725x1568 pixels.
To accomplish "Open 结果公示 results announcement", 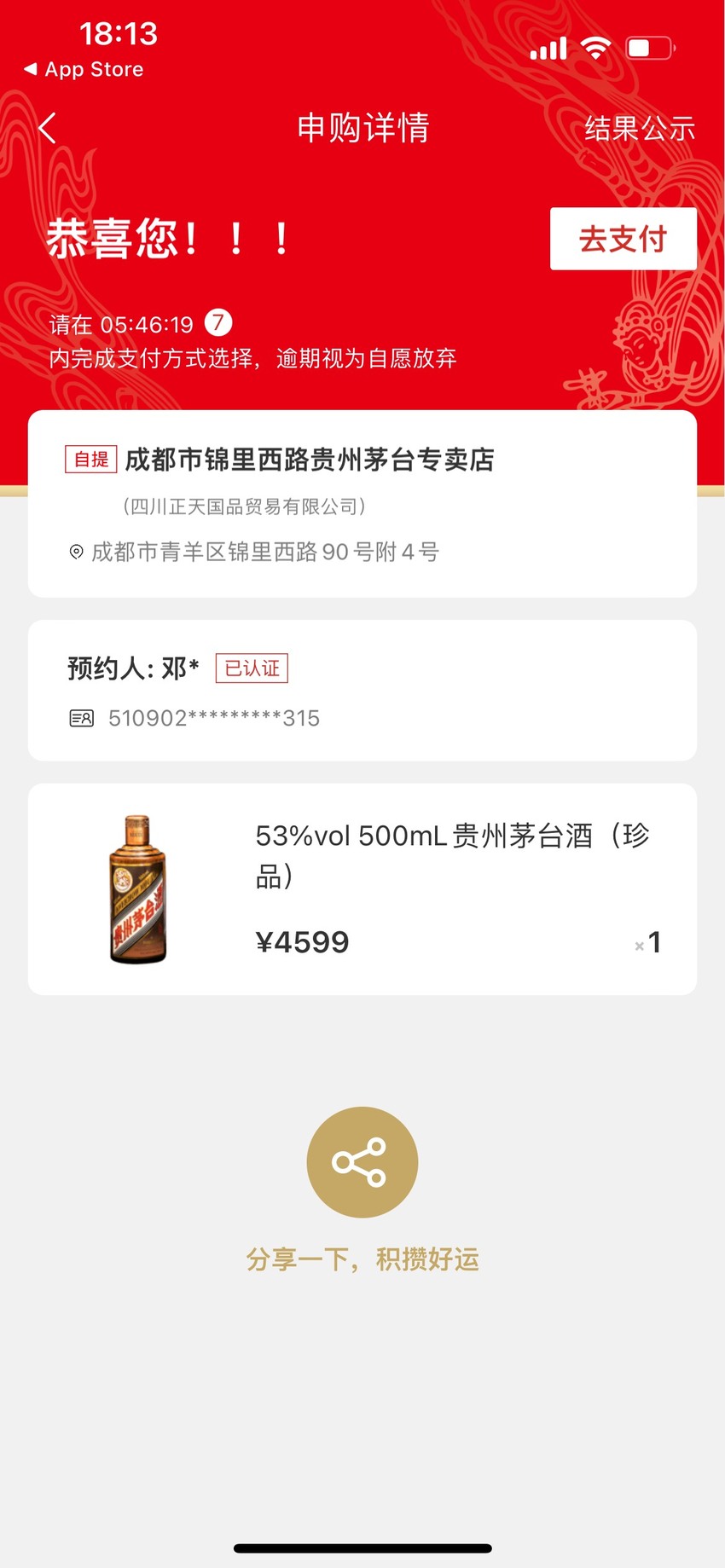I will point(640,129).
